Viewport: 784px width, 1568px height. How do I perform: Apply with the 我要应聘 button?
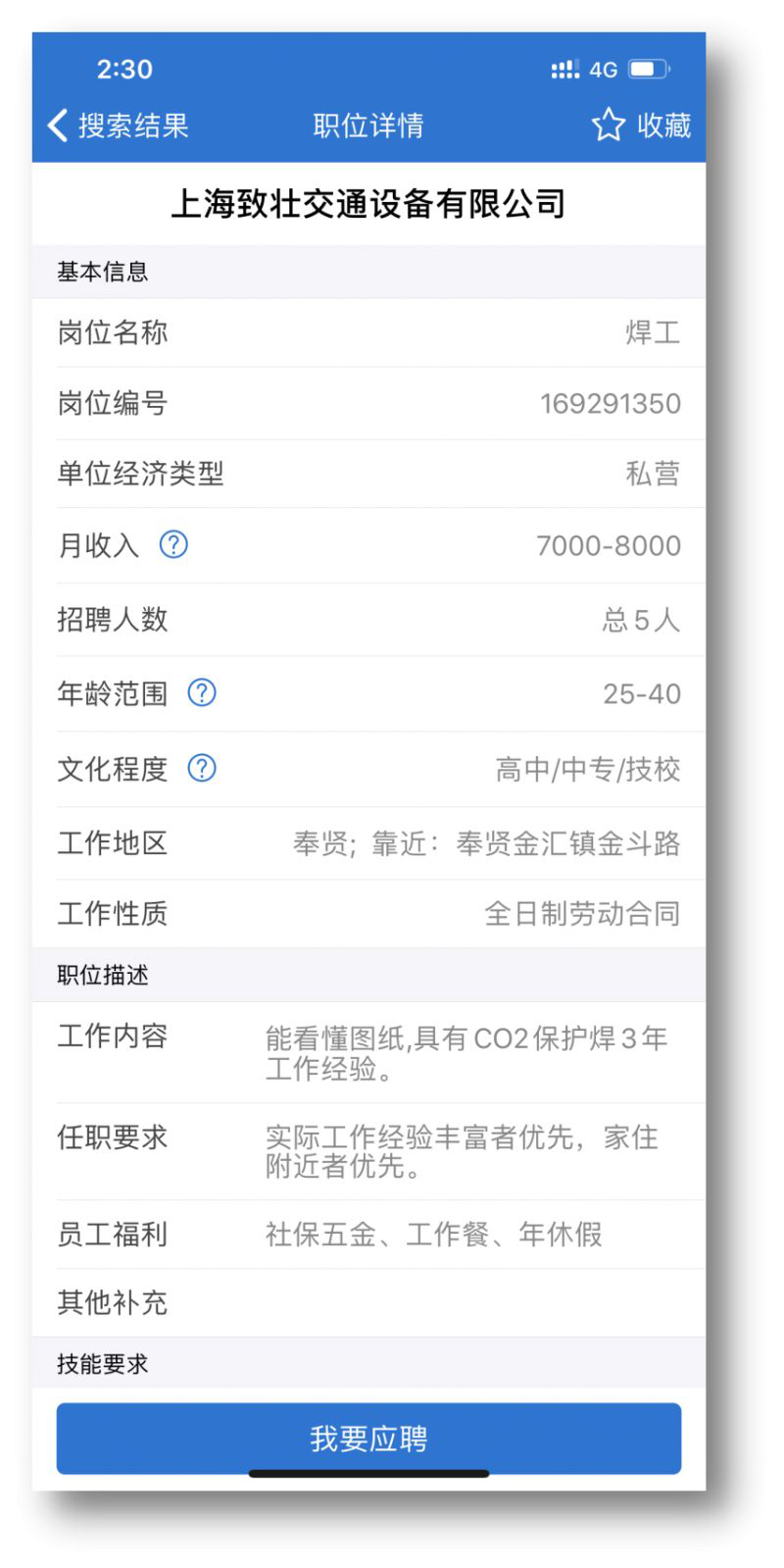point(368,1439)
